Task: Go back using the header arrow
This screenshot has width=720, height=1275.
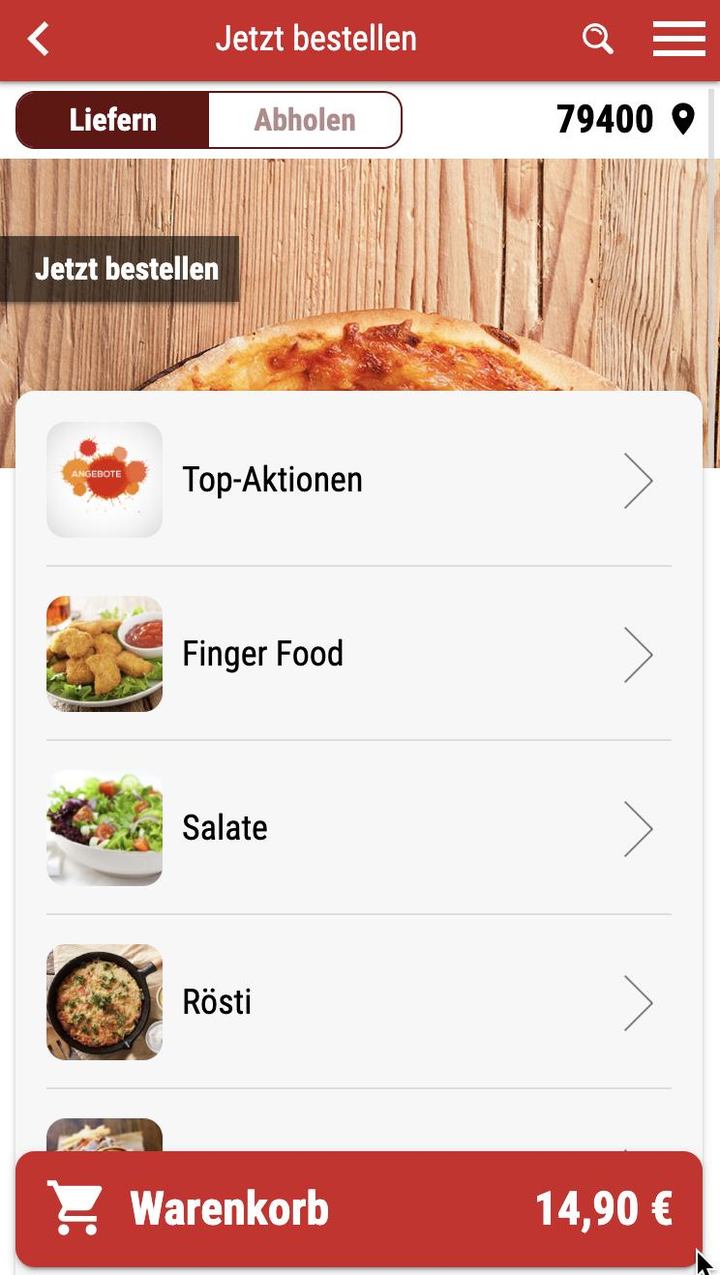Action: point(38,40)
